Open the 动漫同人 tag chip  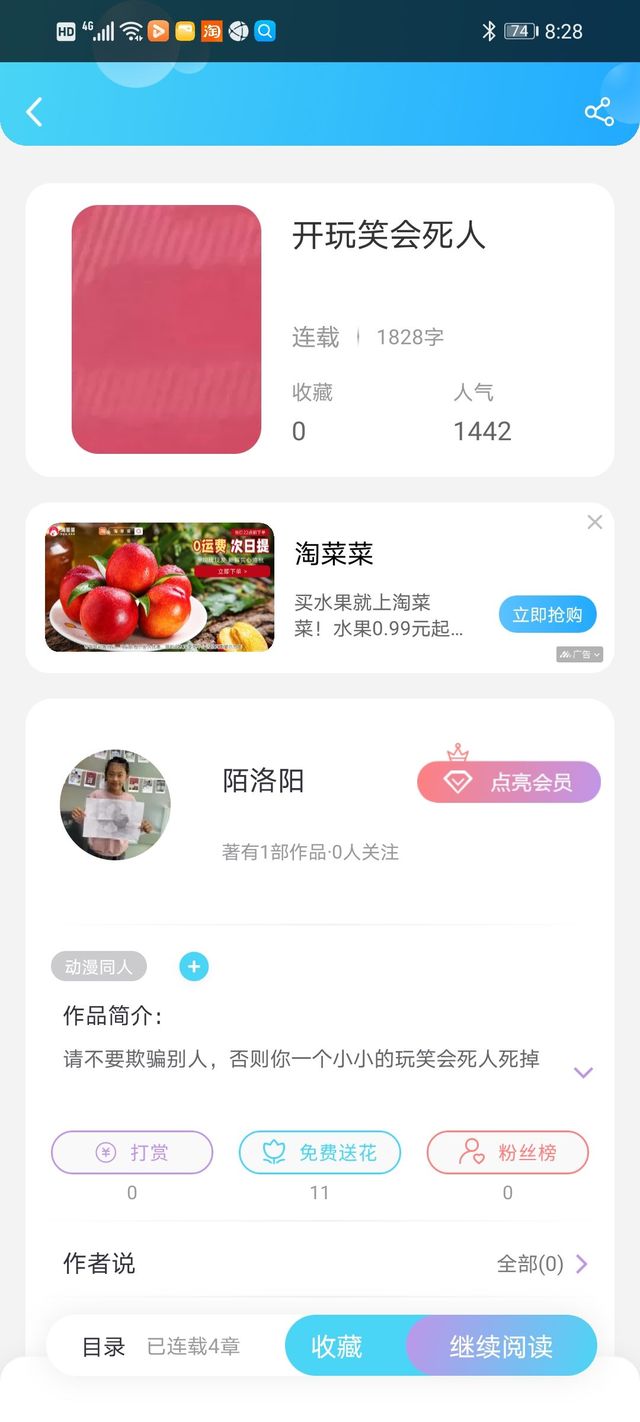(99, 967)
